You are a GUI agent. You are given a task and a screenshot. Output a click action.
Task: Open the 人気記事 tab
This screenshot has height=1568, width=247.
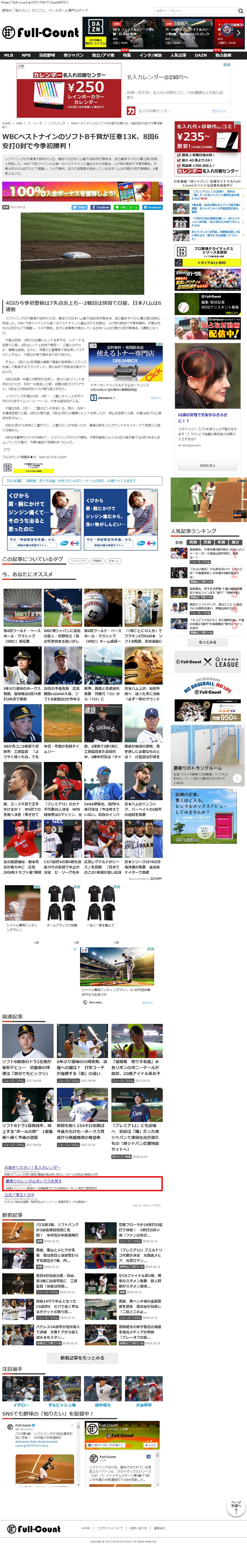point(178,55)
